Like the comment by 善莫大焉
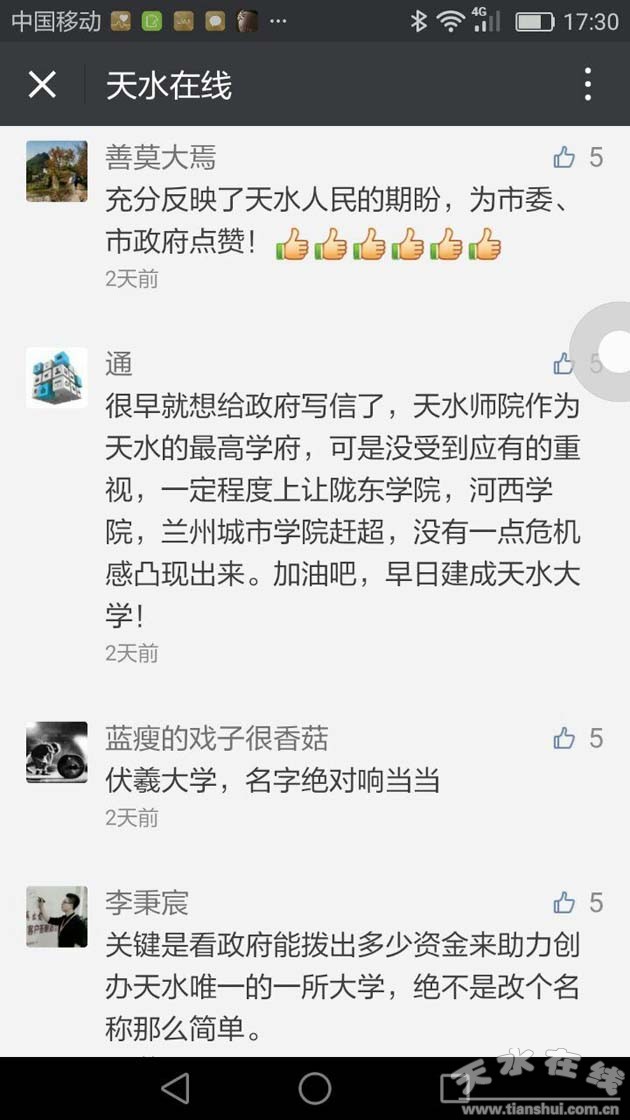630x1120 pixels. 565,157
